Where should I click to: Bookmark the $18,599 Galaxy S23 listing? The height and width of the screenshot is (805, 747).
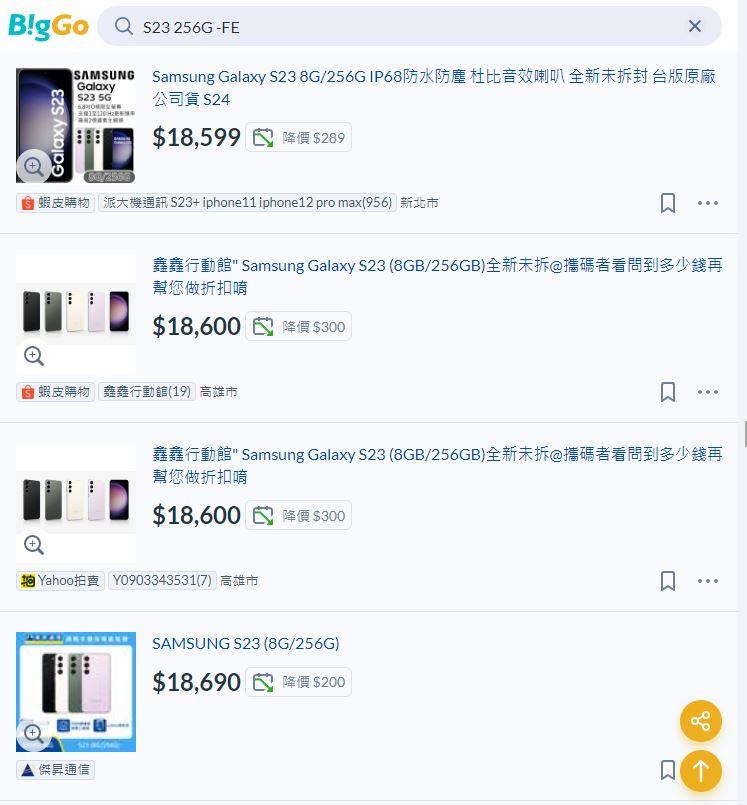[x=668, y=203]
